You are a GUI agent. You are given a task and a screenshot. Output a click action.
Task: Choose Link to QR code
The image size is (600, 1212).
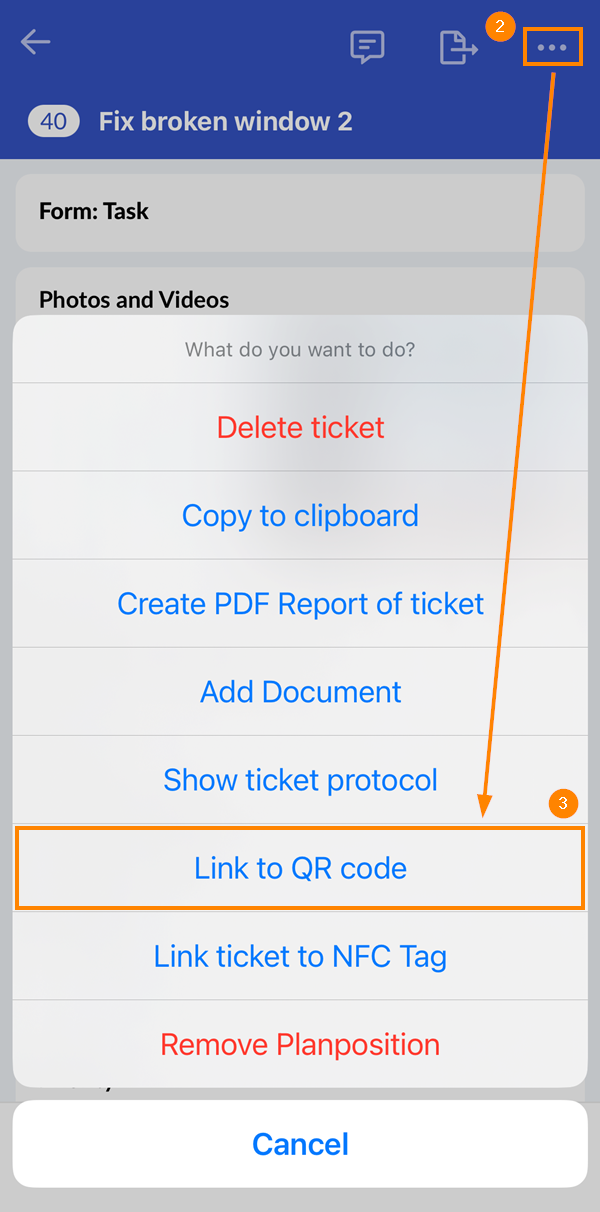[x=300, y=868]
